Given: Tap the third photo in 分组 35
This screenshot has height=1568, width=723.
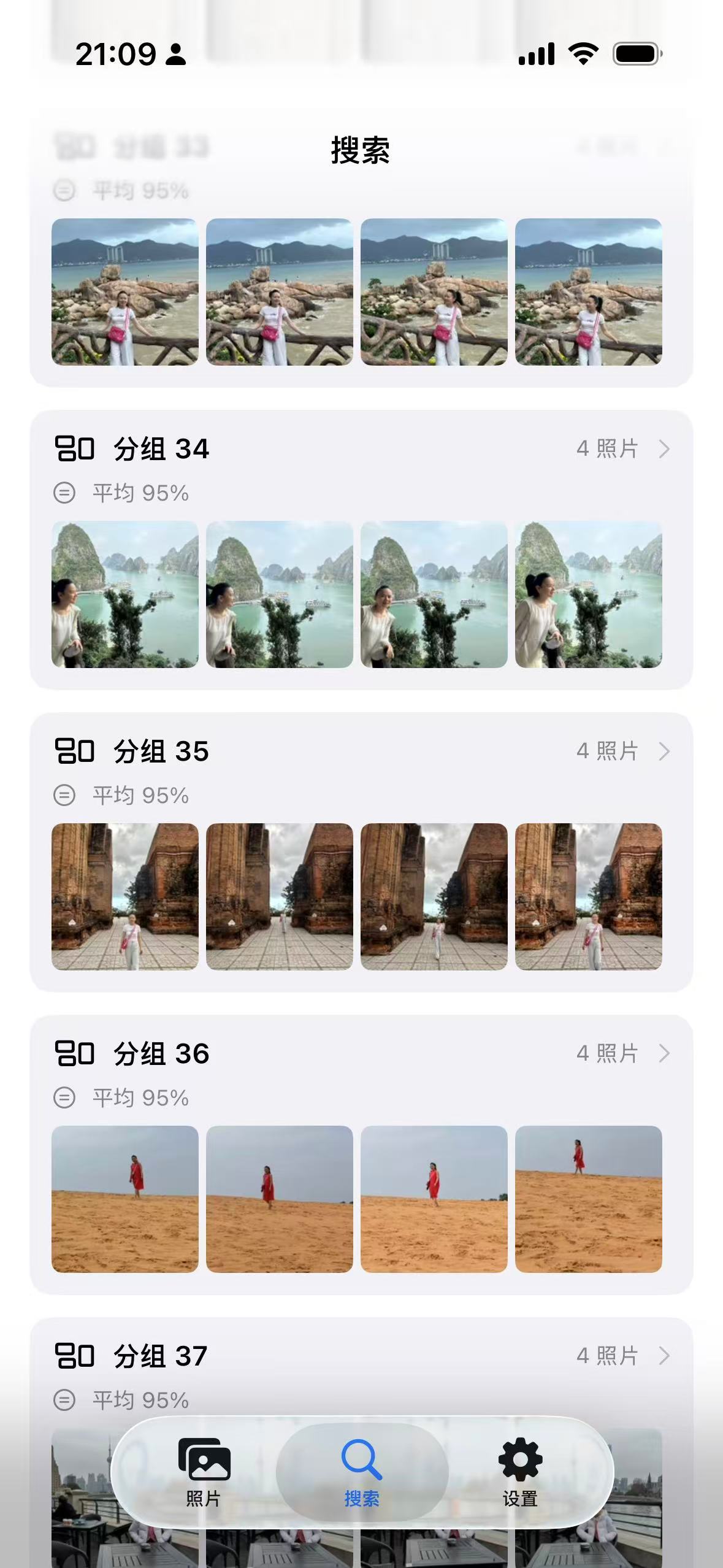Looking at the screenshot, I should tap(434, 897).
